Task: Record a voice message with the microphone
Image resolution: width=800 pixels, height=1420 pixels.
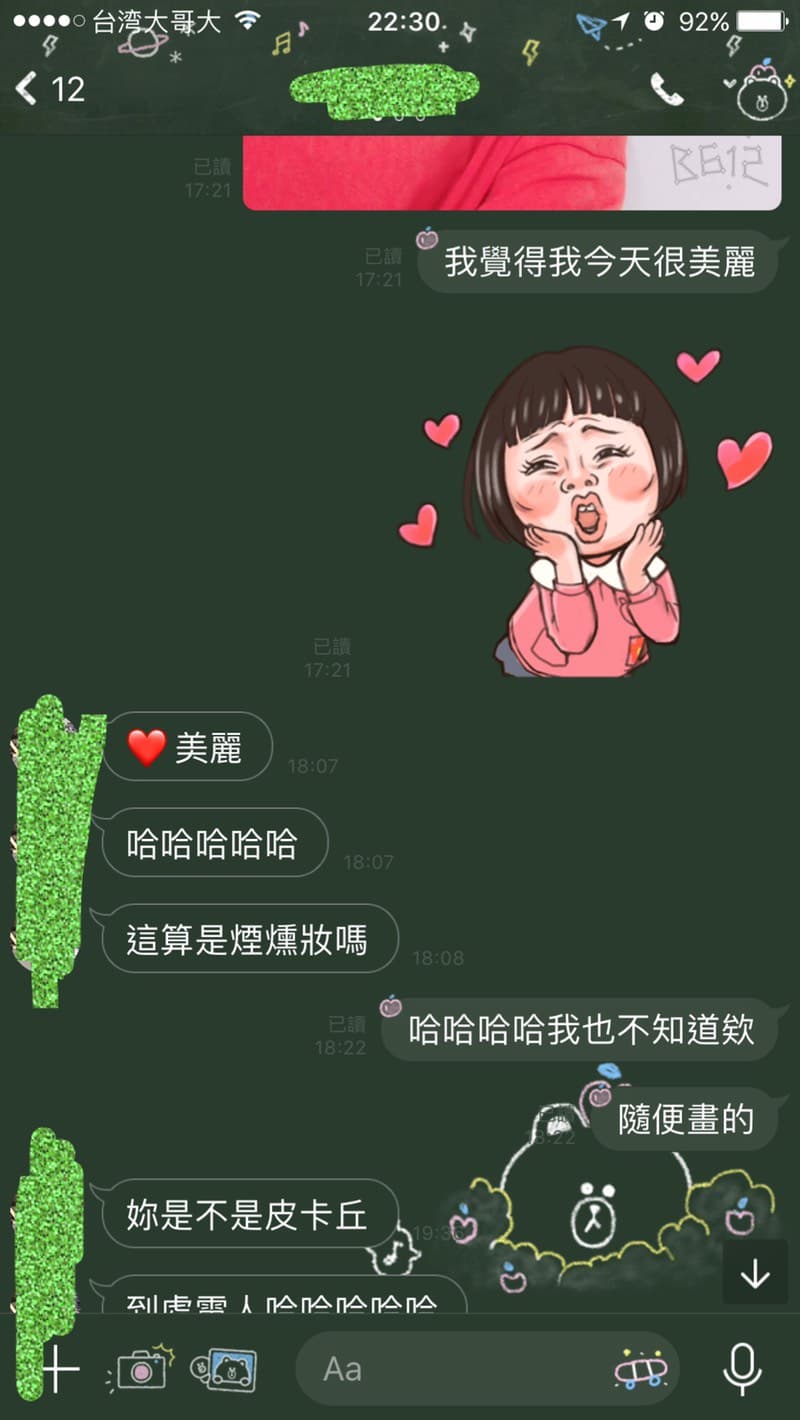Action: (x=741, y=1368)
